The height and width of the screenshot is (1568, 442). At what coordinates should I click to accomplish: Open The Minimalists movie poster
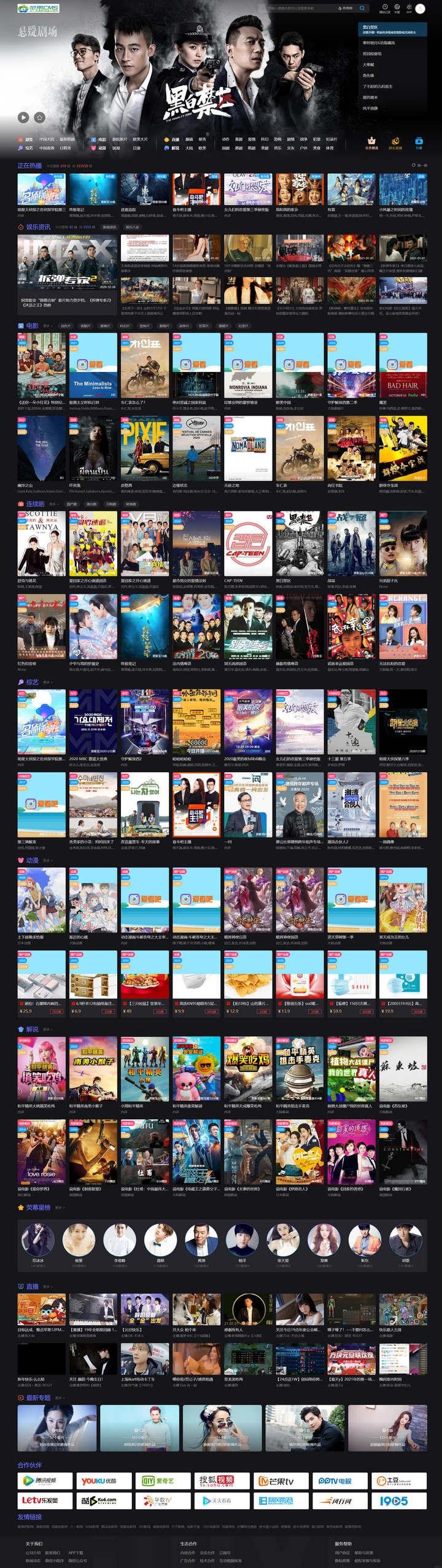click(x=93, y=365)
